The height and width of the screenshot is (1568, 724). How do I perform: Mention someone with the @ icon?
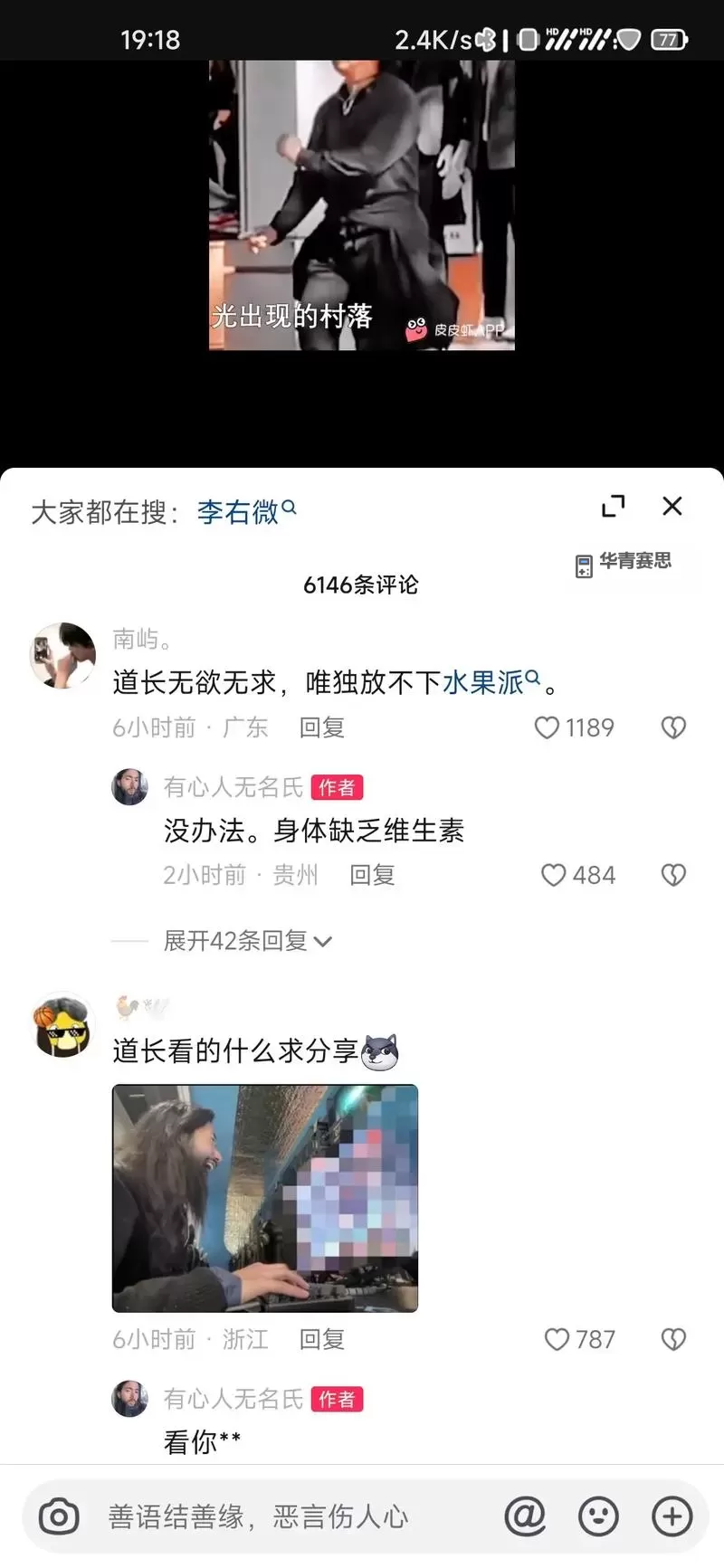click(525, 1516)
